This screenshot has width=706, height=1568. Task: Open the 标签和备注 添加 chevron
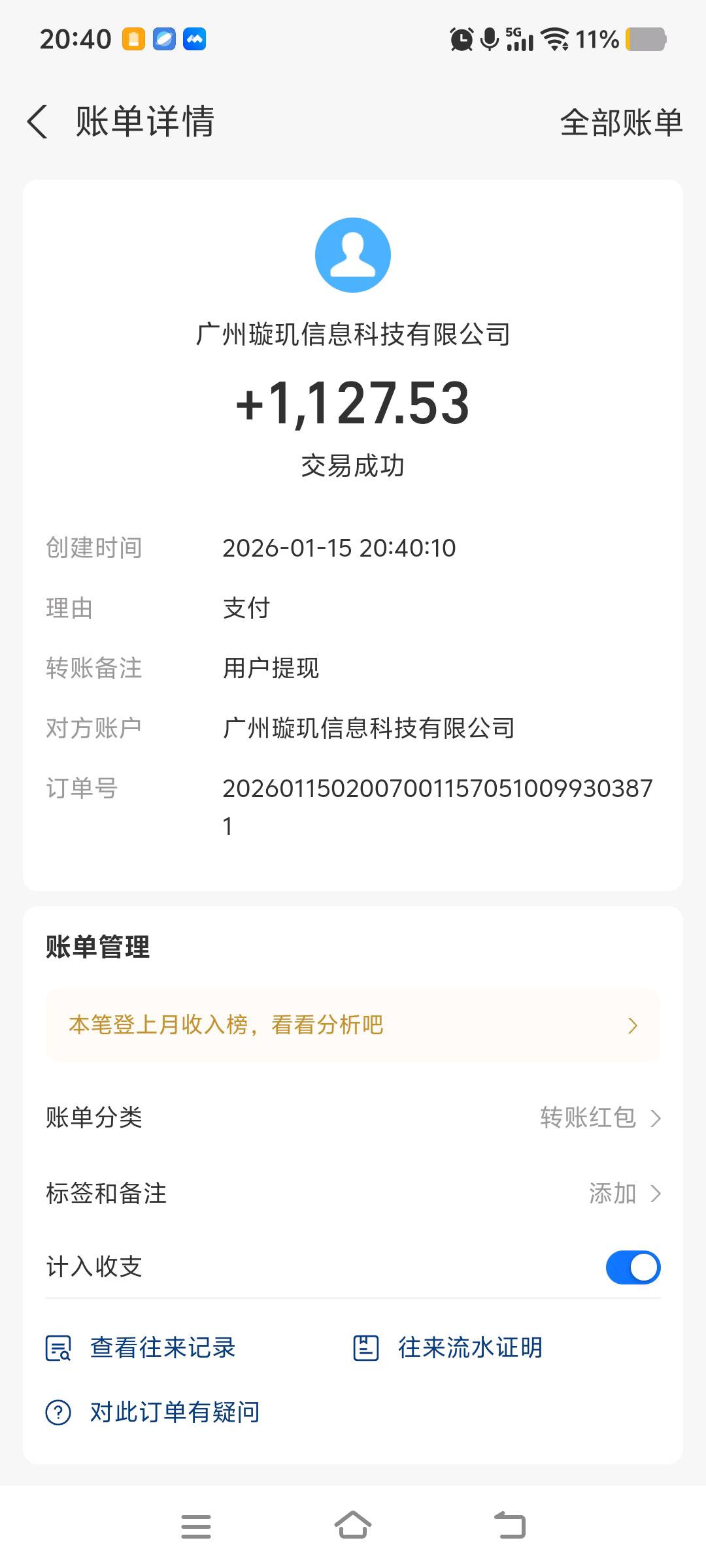(658, 1192)
